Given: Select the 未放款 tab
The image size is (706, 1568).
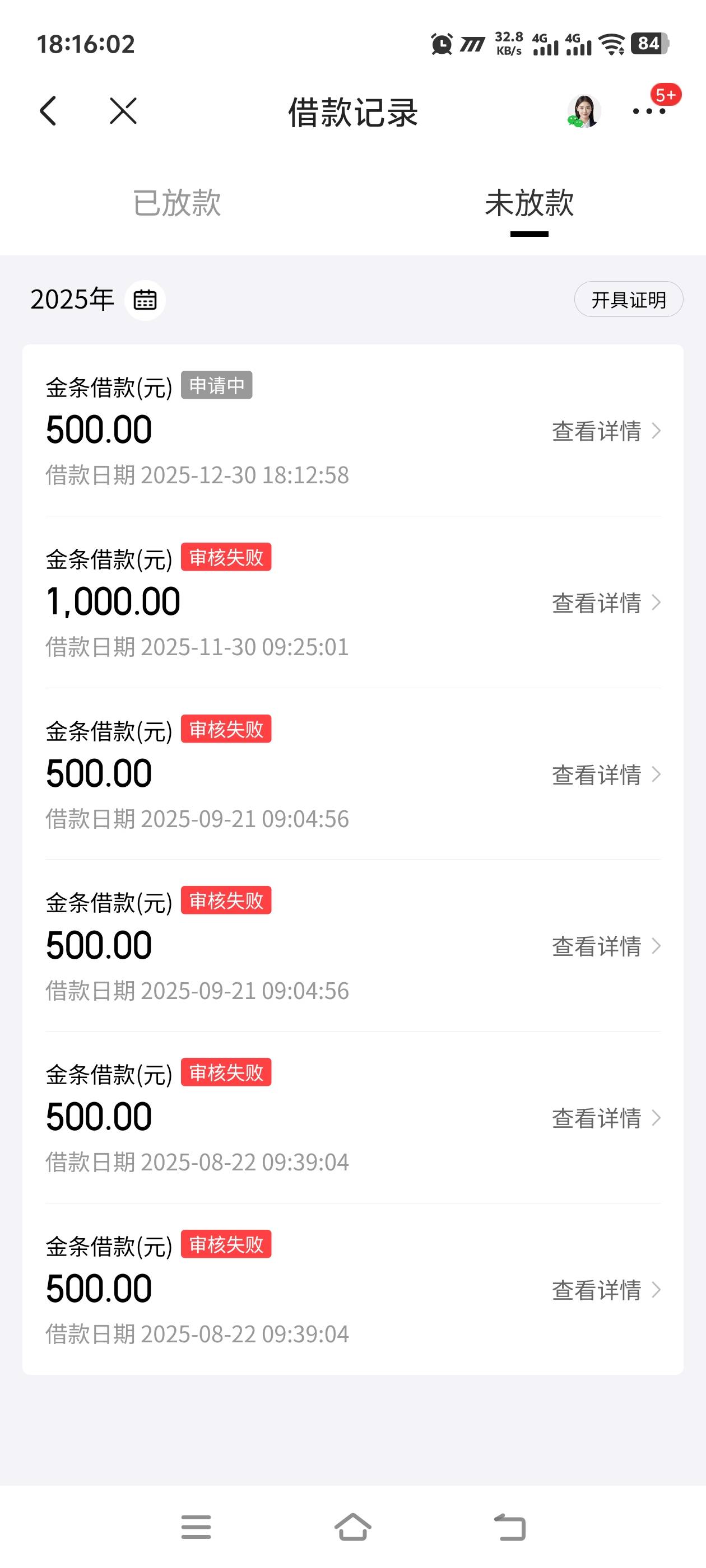Looking at the screenshot, I should (x=529, y=203).
